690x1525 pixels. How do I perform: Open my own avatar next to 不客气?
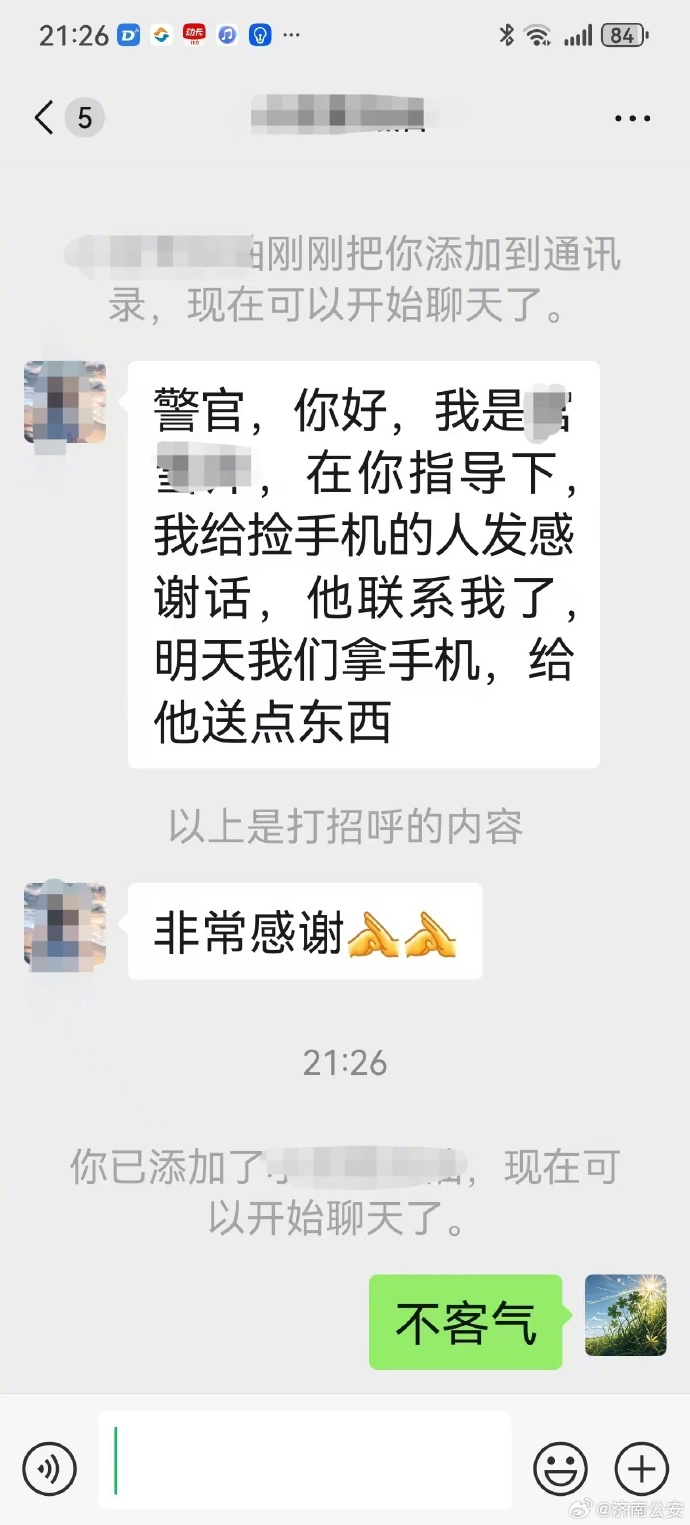click(625, 1315)
